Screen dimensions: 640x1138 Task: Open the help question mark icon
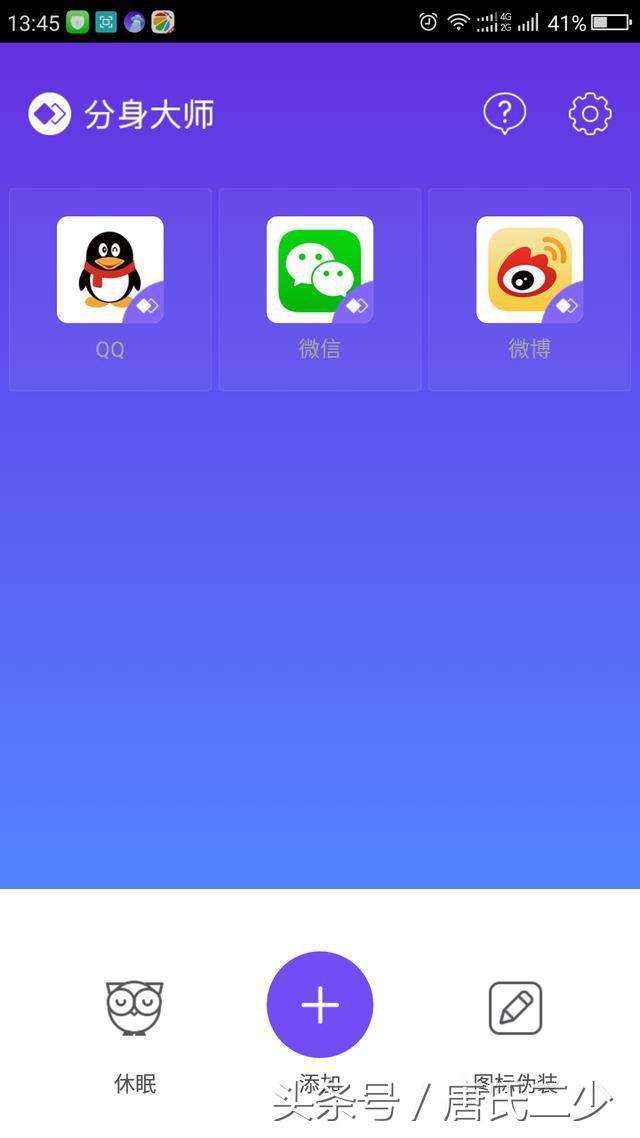point(504,114)
